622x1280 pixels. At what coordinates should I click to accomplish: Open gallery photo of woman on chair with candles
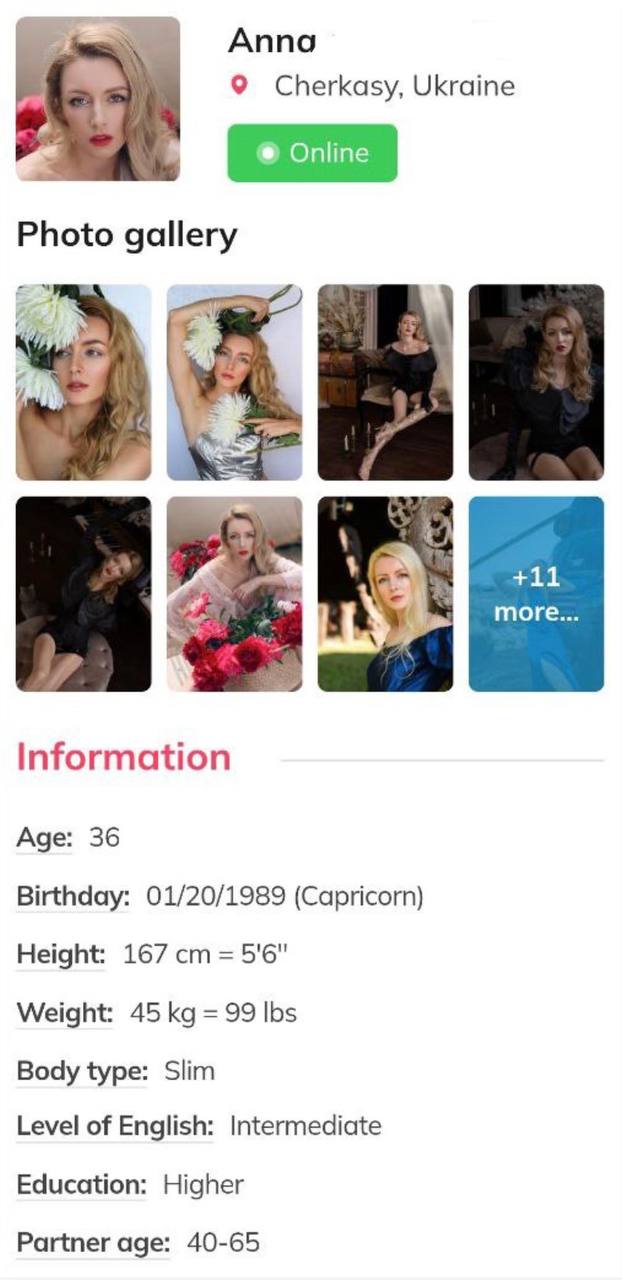[x=385, y=382]
